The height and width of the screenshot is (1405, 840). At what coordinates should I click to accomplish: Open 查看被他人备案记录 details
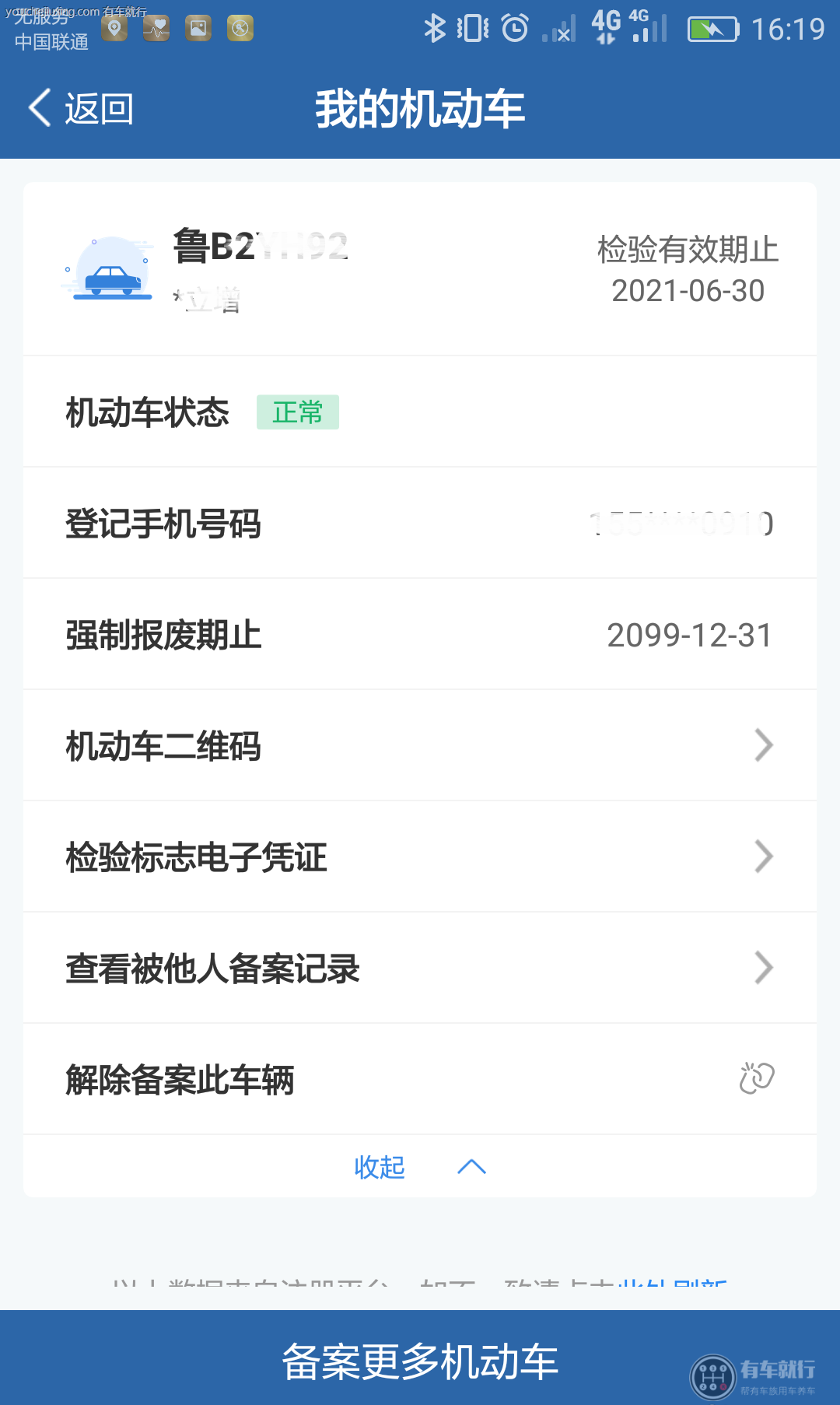765,968
